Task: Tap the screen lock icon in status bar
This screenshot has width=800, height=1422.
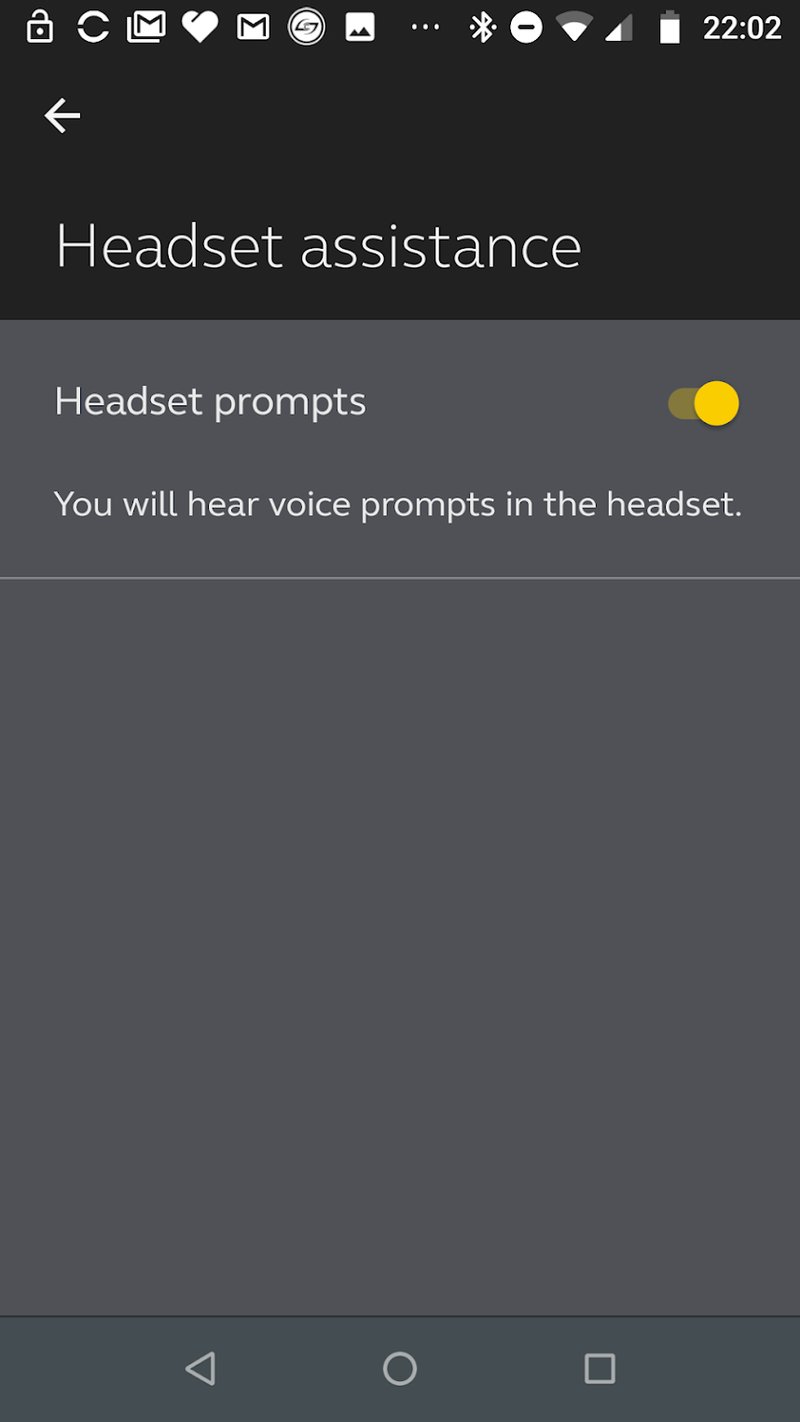Action: point(38,27)
